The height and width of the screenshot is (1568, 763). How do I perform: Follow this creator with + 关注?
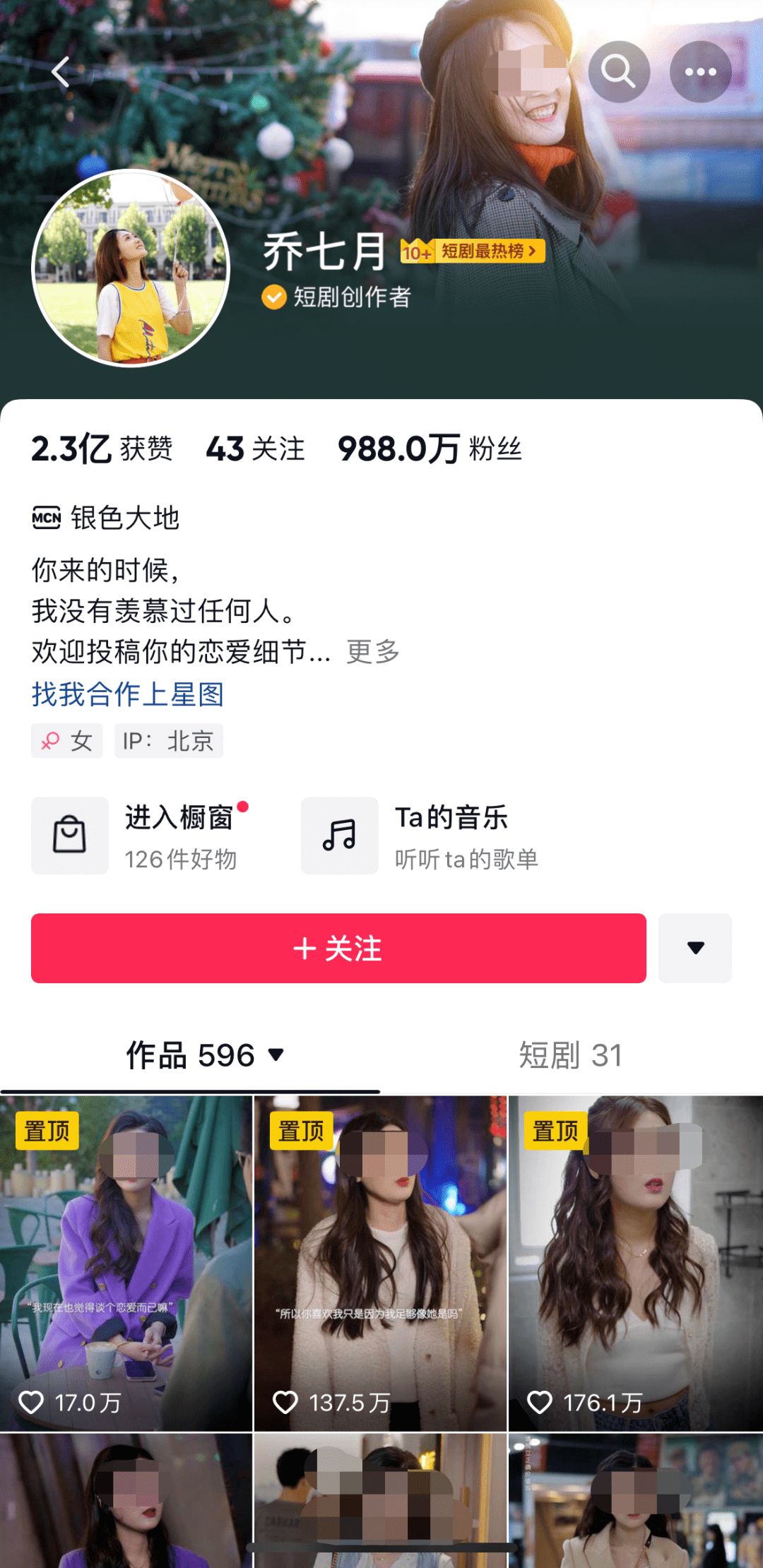(x=338, y=948)
